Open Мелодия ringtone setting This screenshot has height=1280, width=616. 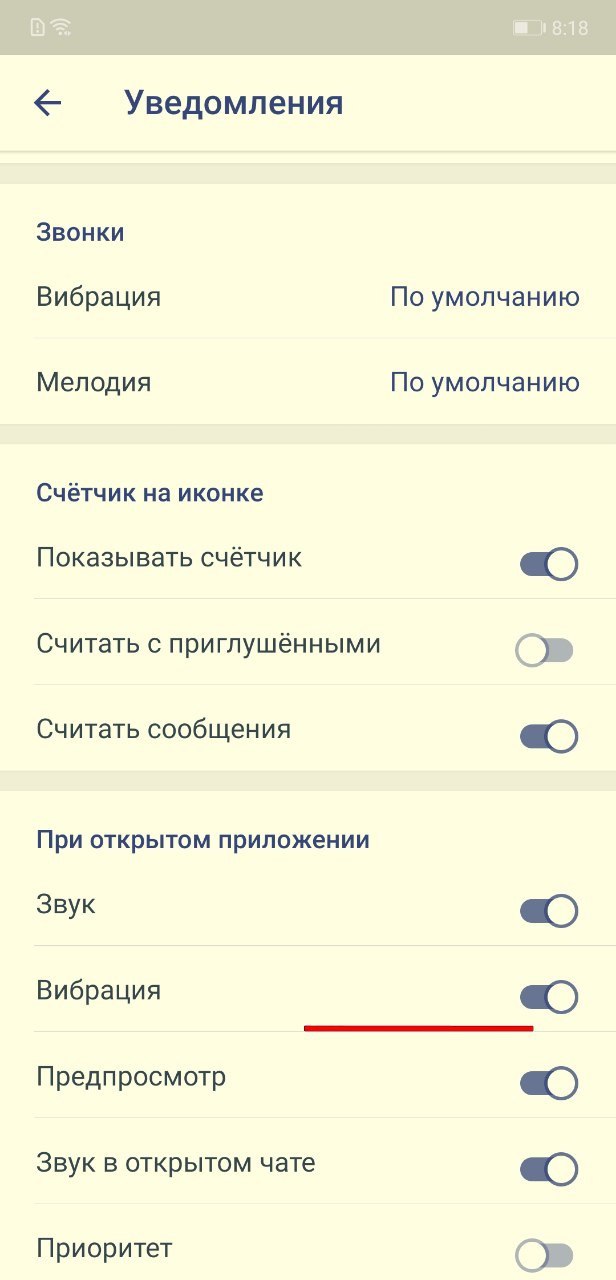point(308,382)
